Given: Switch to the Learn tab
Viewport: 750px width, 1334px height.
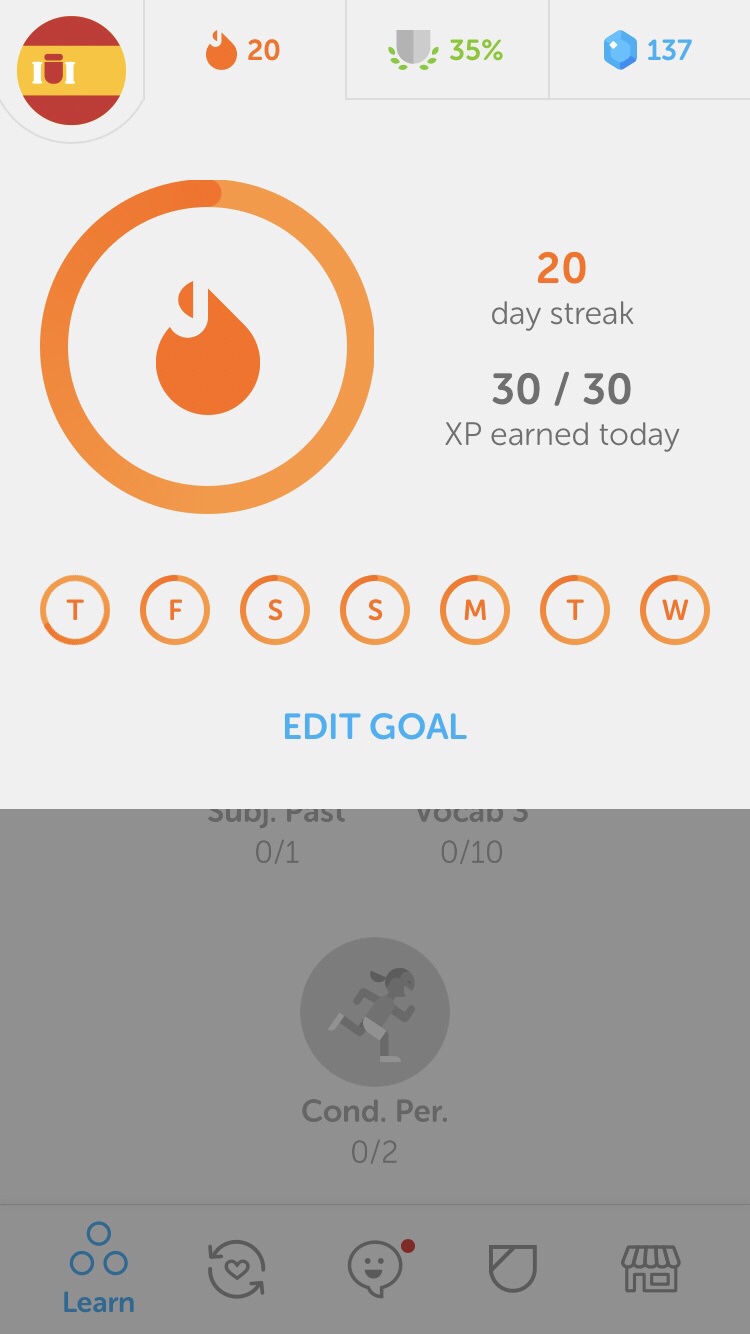Looking at the screenshot, I should 98,1268.
